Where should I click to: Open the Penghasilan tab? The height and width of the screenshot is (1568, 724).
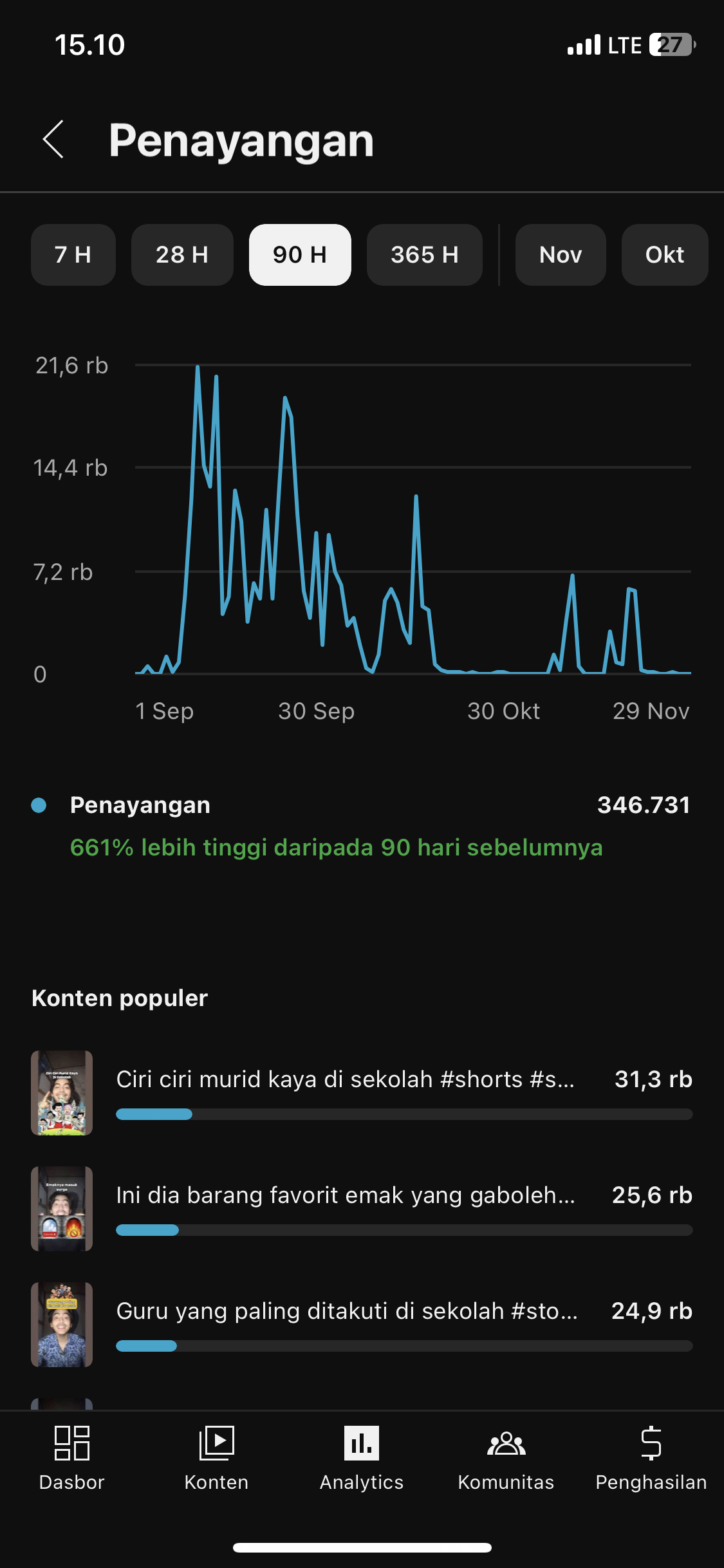tap(651, 1459)
